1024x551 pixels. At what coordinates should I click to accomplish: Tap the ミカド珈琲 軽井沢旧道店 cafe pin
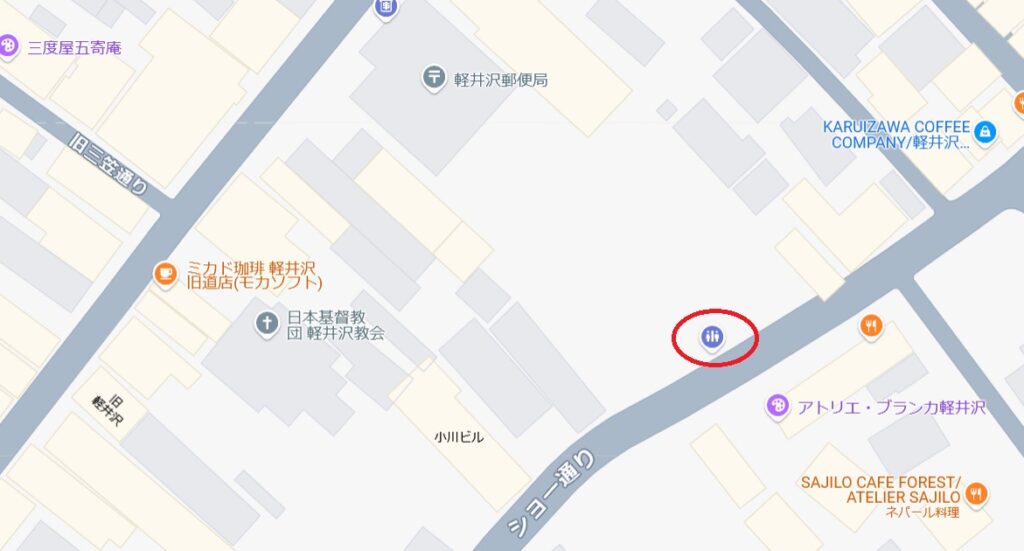coord(164,272)
